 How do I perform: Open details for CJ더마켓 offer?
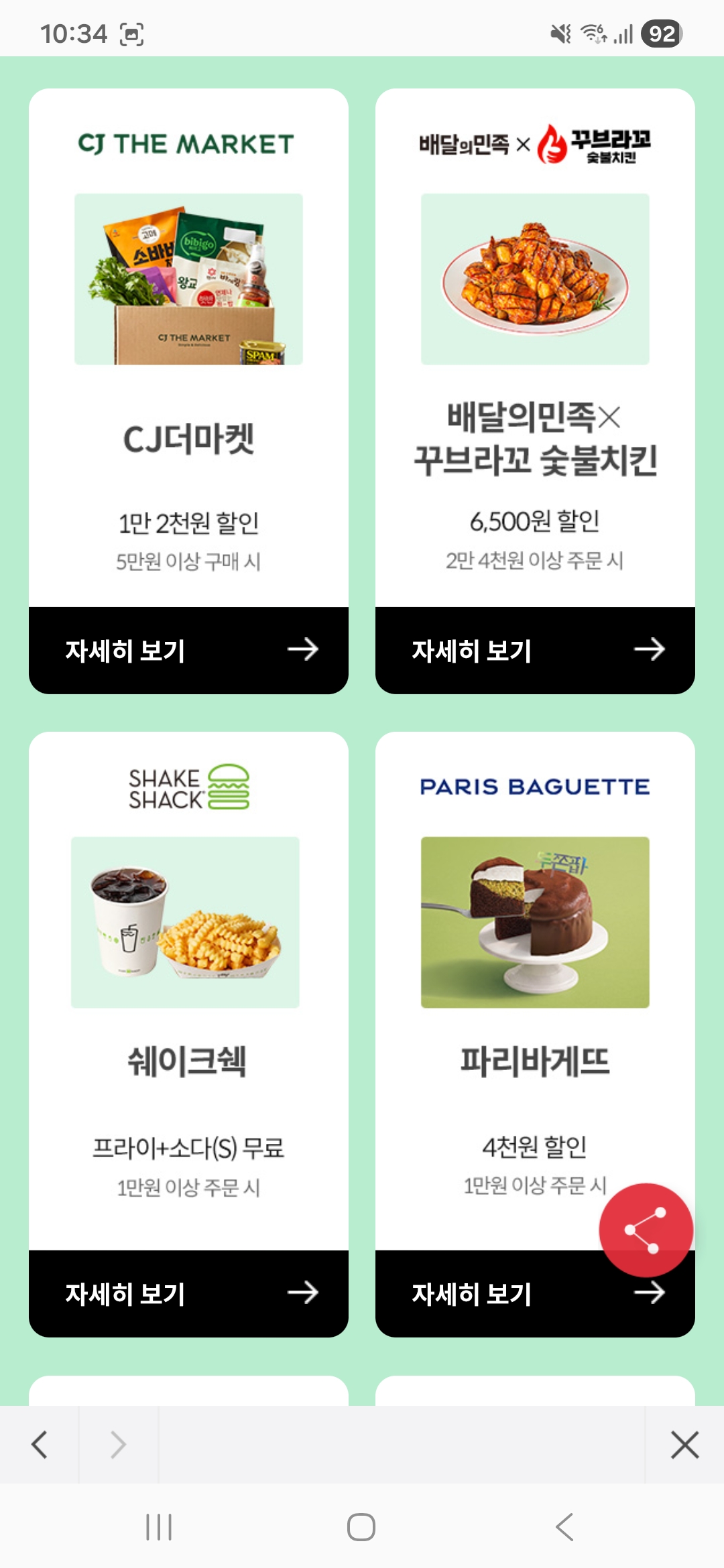click(188, 650)
